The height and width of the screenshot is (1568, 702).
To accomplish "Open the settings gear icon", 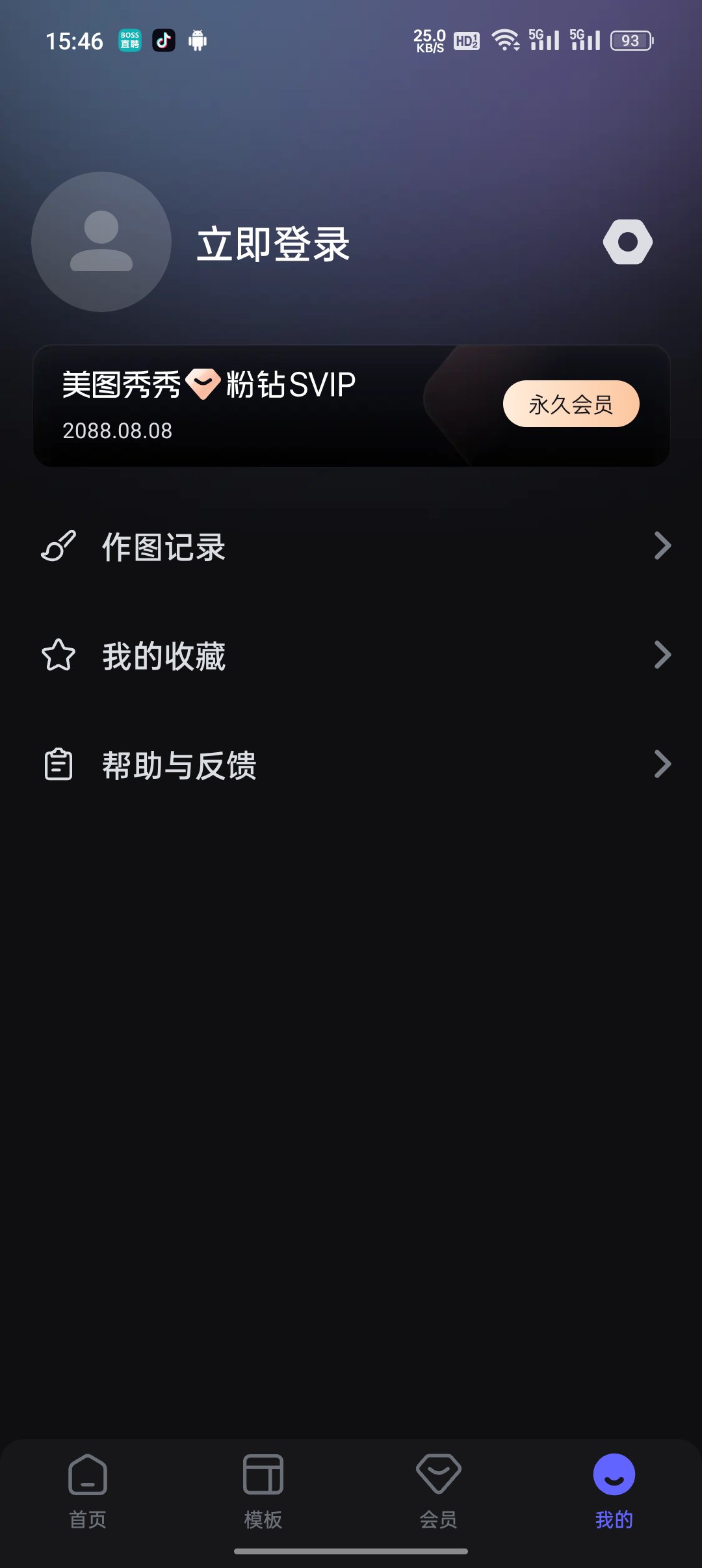I will 628,241.
